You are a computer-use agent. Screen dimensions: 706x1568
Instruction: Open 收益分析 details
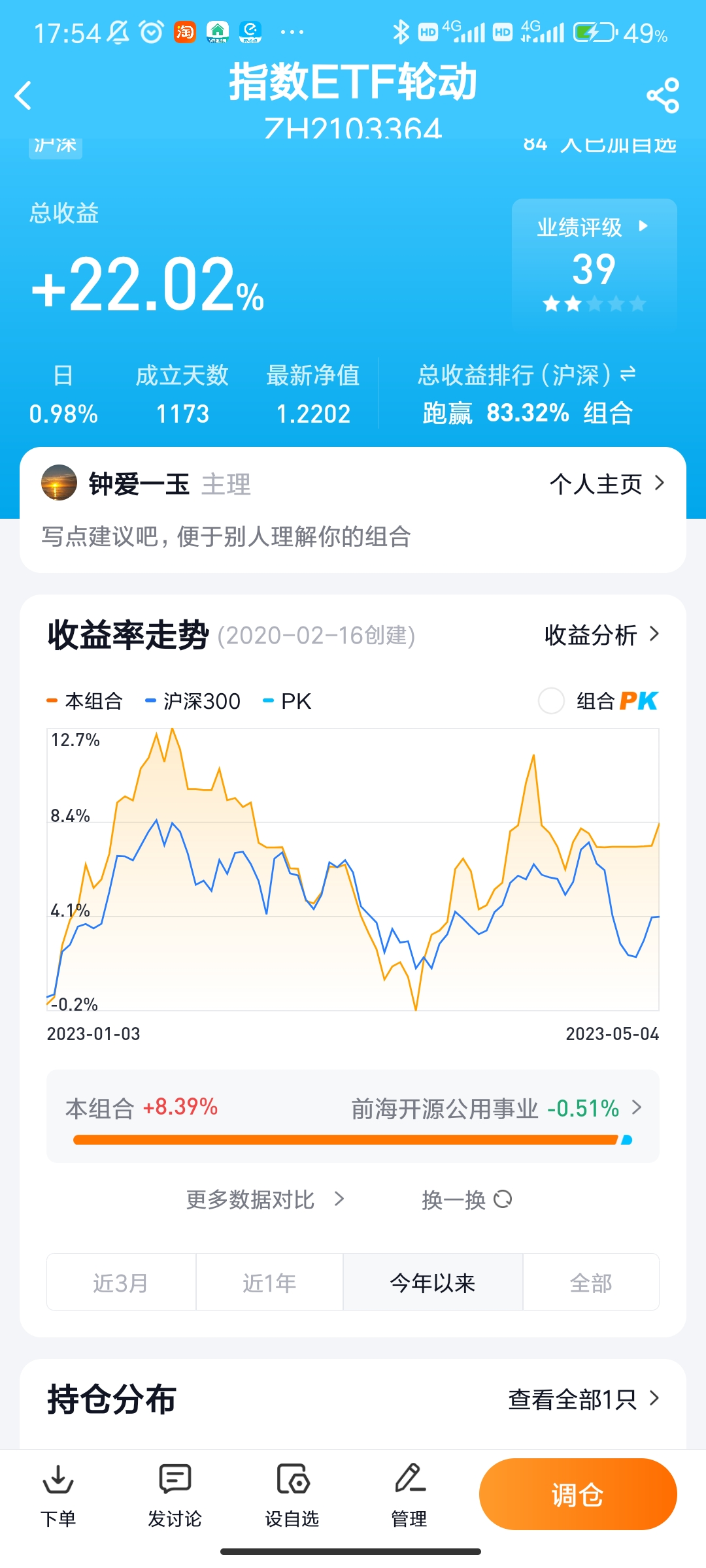(x=602, y=634)
